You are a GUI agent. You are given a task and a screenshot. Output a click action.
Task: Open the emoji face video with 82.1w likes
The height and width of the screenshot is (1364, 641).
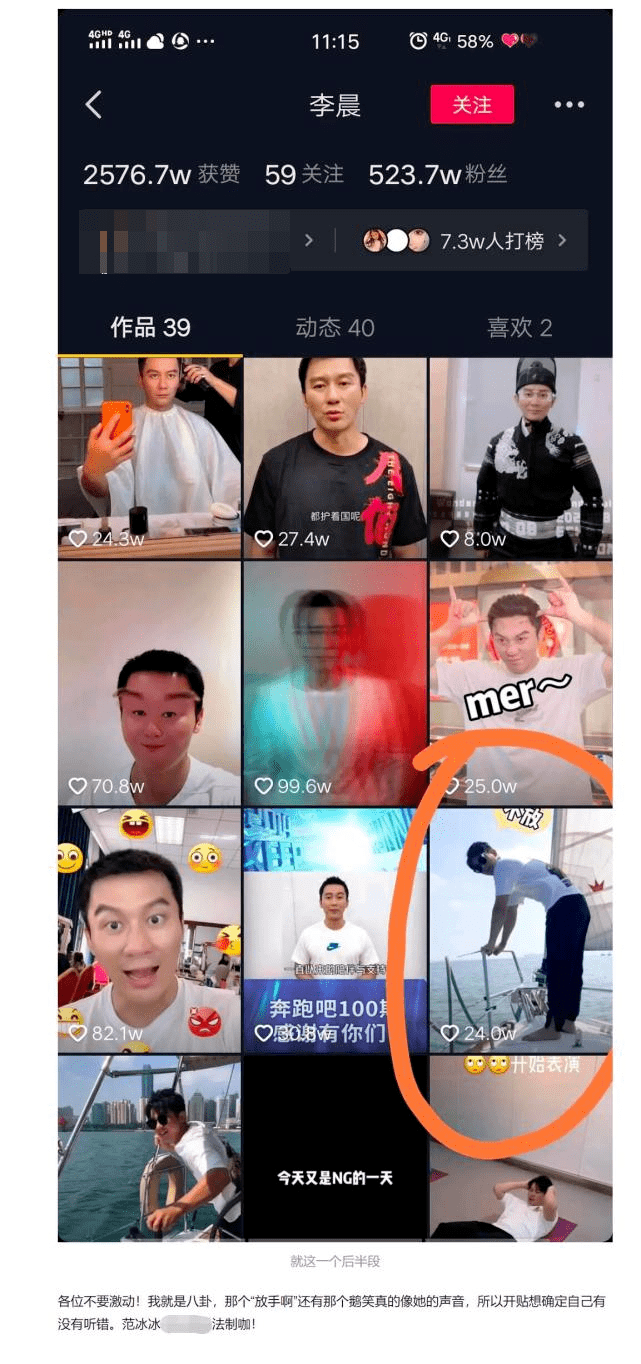click(149, 930)
